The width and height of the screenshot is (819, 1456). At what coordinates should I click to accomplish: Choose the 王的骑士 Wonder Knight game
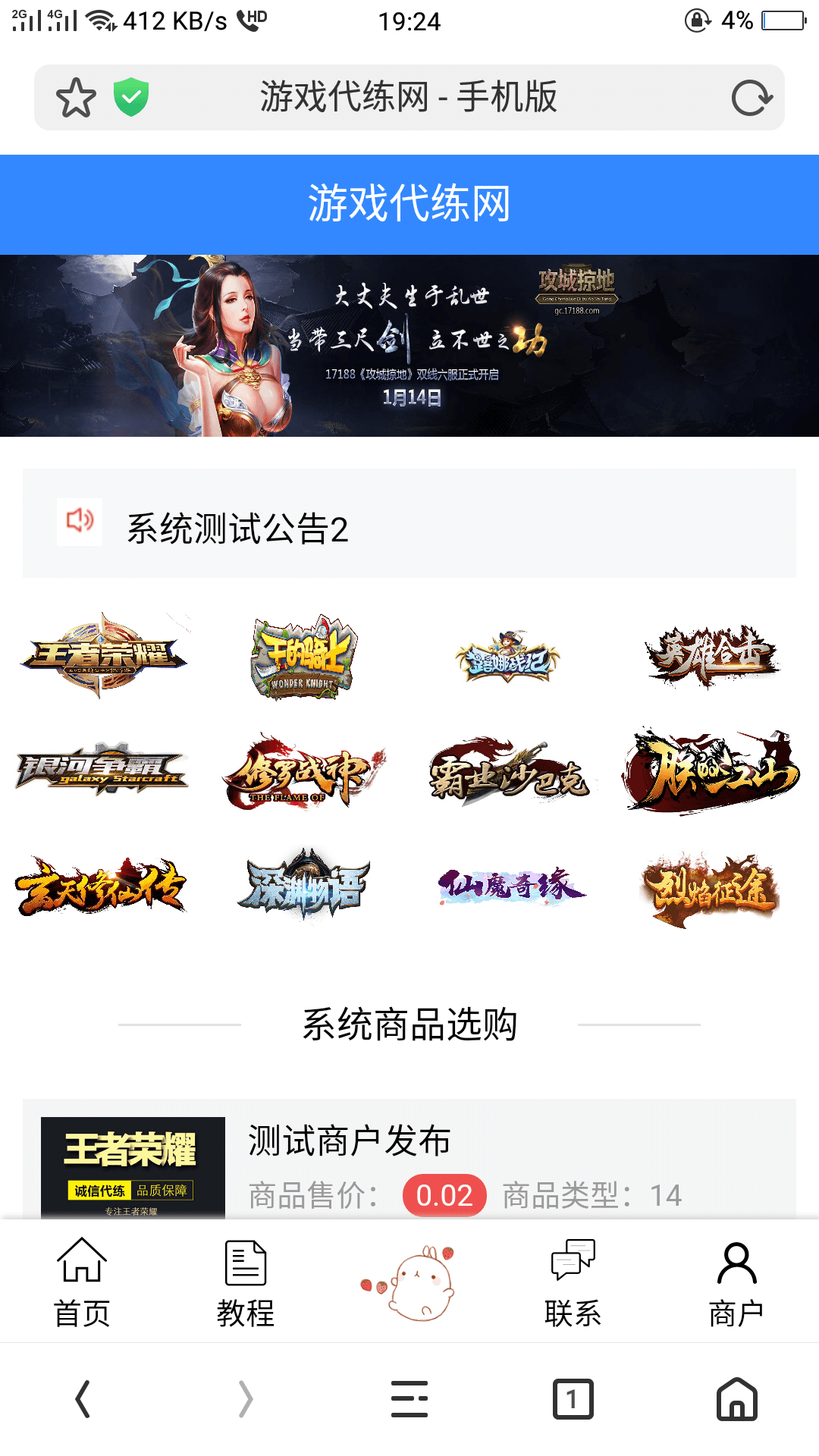pyautogui.click(x=303, y=657)
